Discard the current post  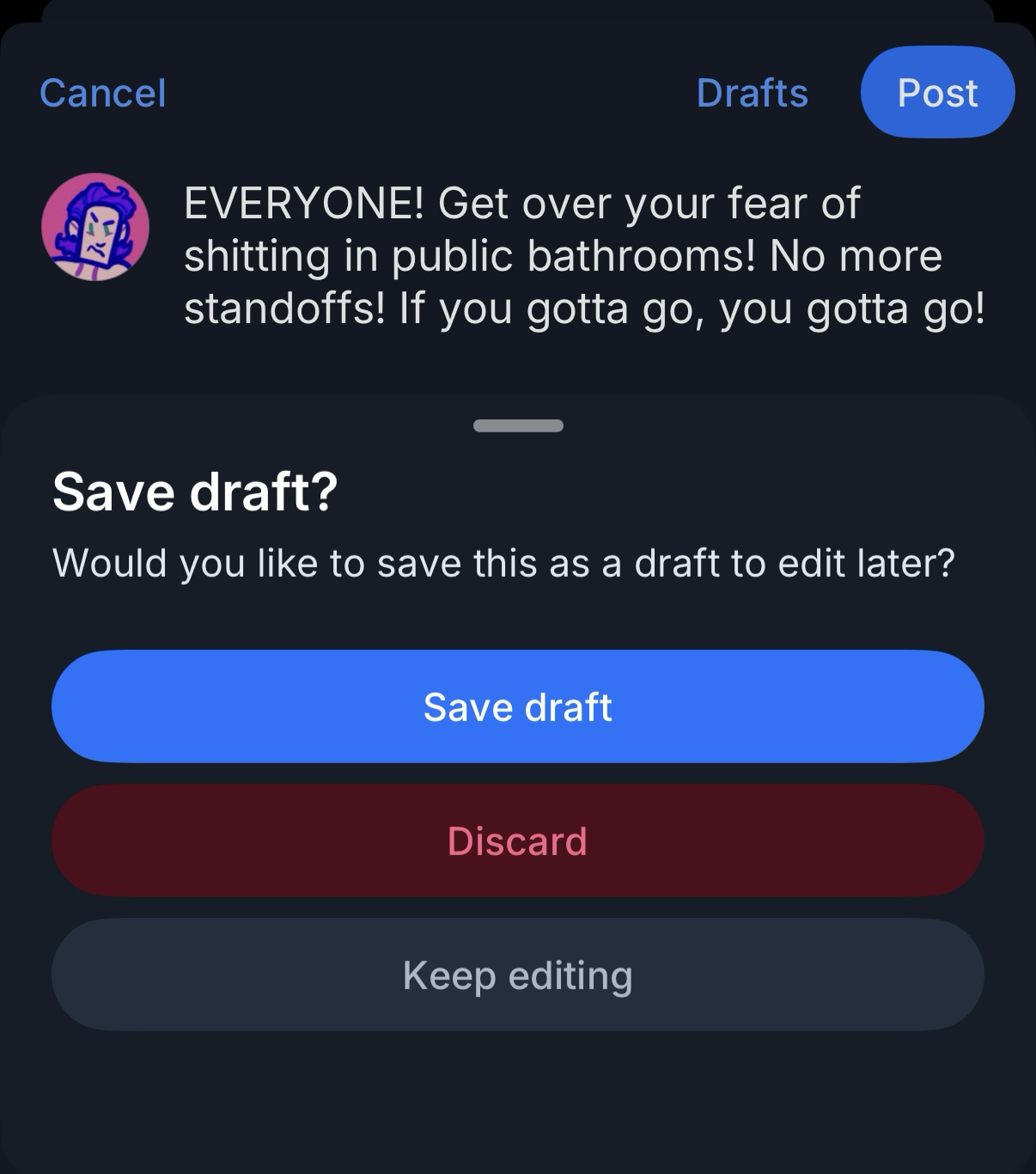517,841
